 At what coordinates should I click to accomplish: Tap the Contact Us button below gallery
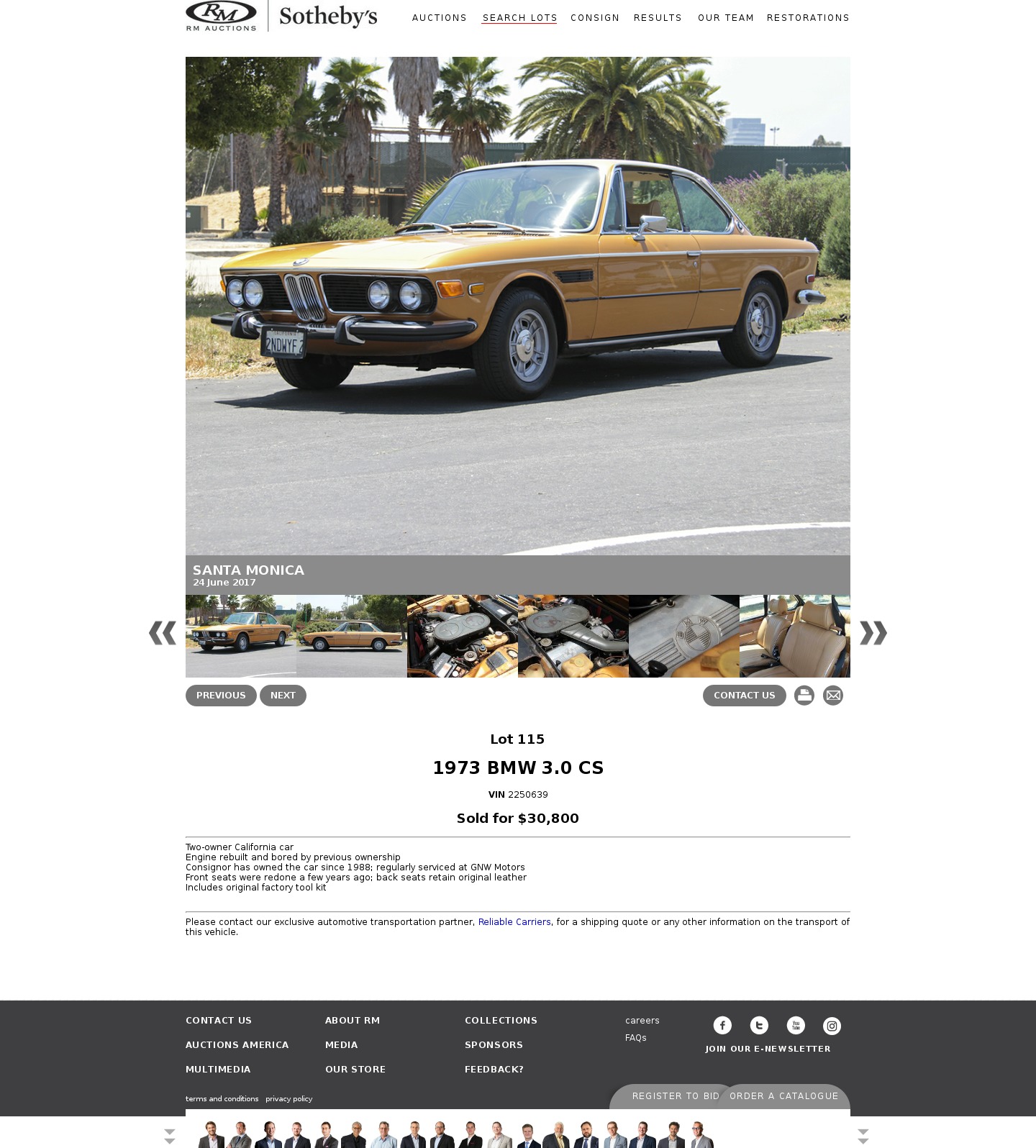pos(744,696)
